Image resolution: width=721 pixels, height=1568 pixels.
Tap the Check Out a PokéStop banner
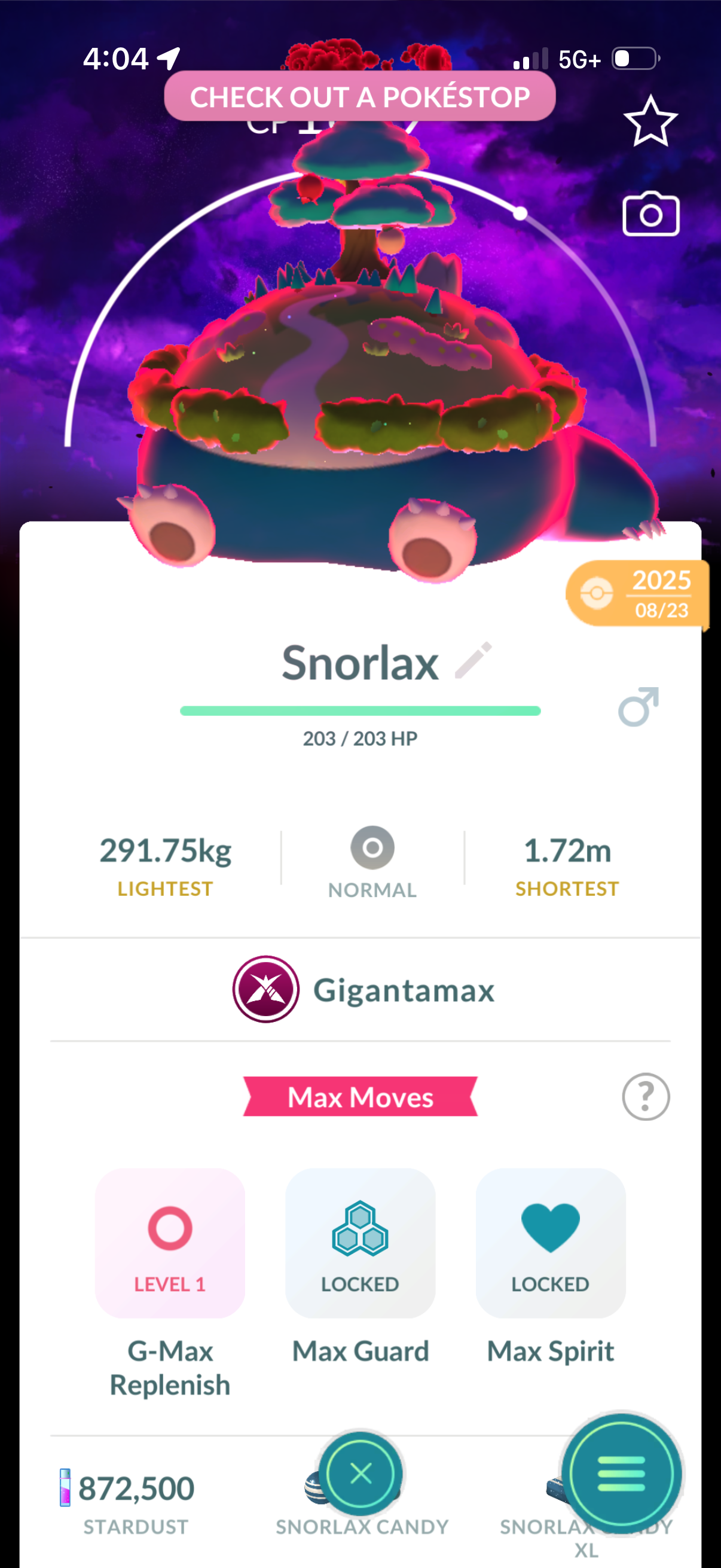(359, 96)
